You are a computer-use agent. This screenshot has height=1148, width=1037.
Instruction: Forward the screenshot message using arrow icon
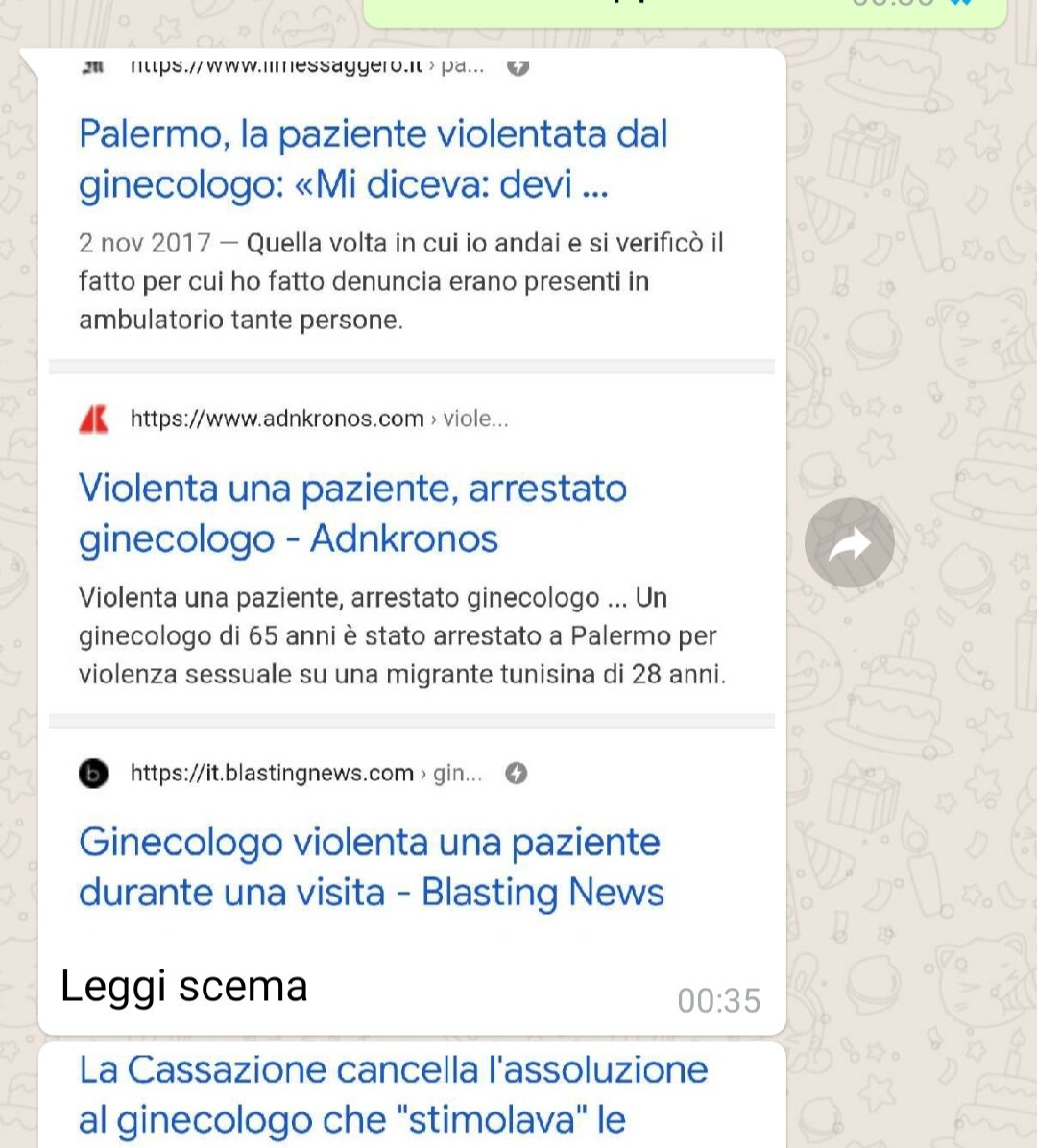pos(849,543)
